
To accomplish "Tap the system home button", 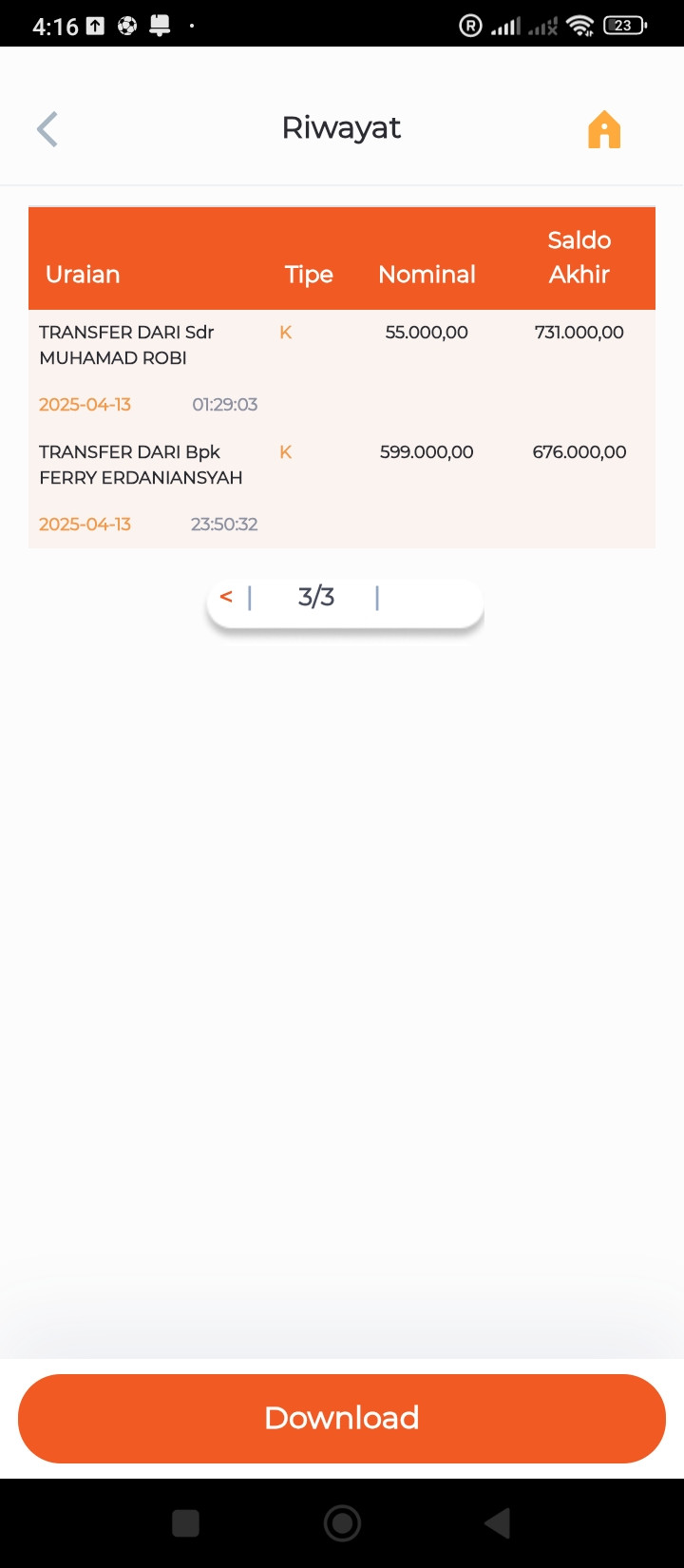I will tap(342, 1523).
